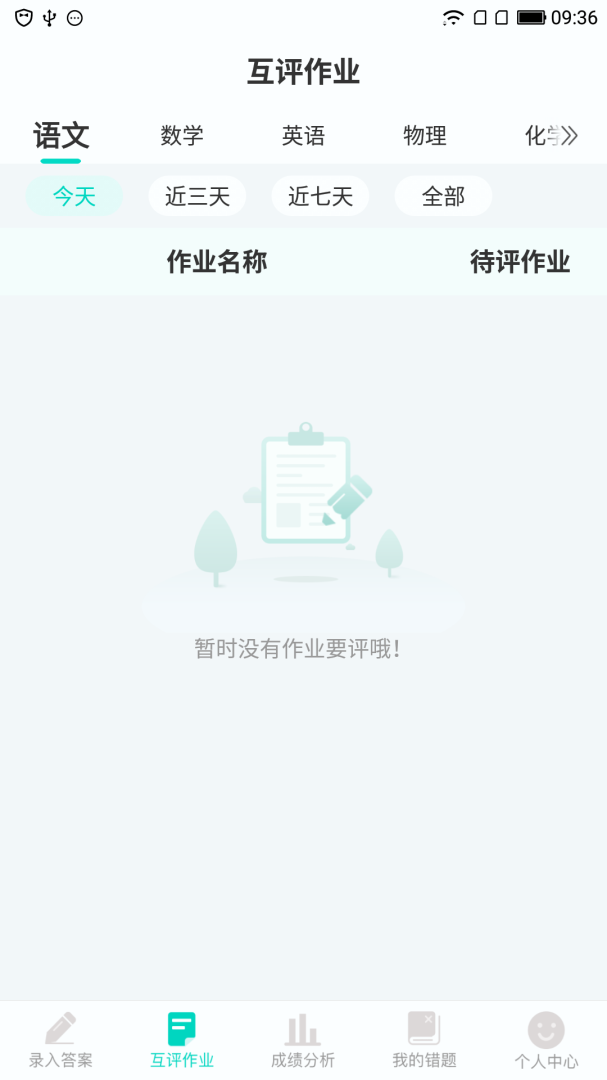
Task: Expand more subjects with the double-arrow icon
Action: coord(570,136)
